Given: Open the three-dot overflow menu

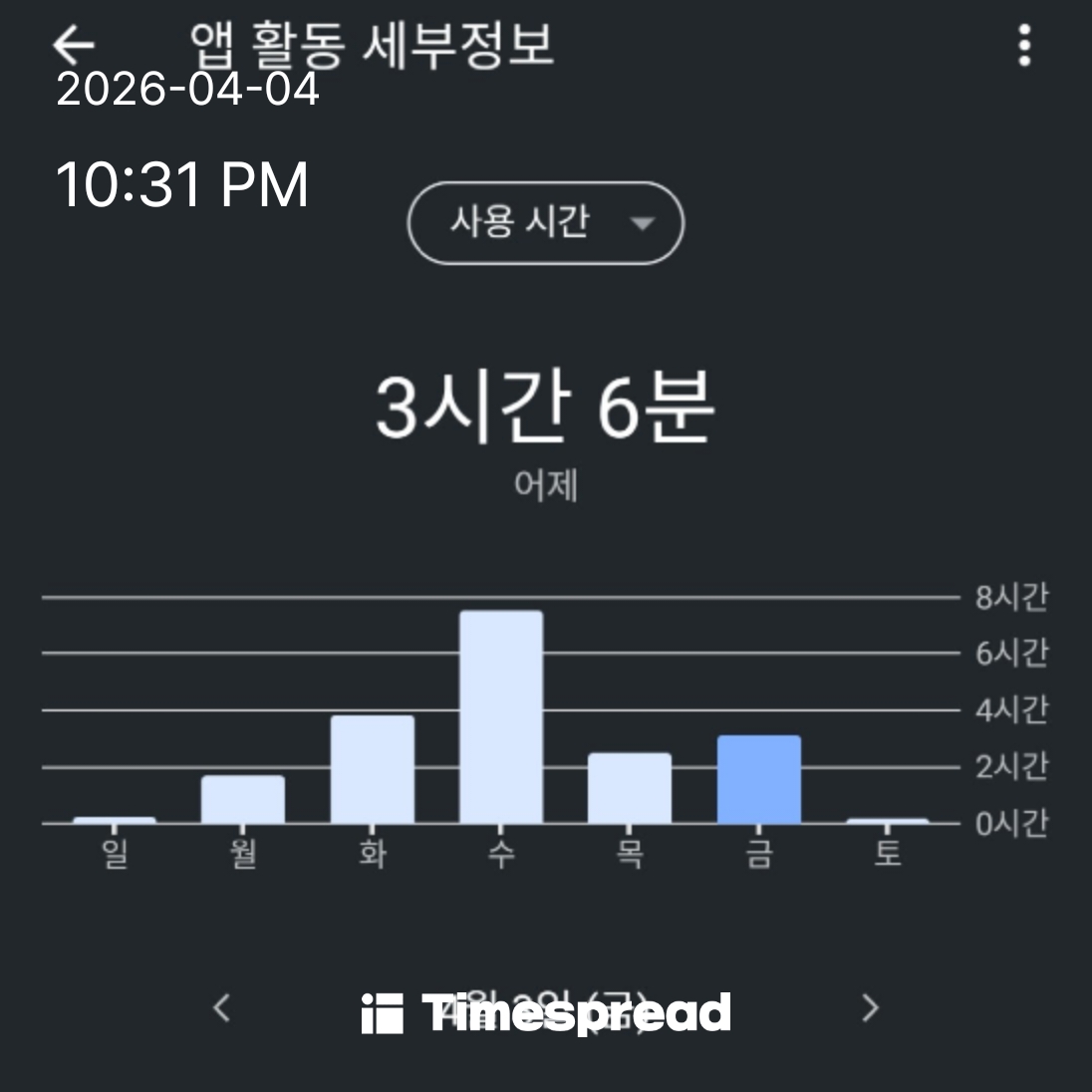Looking at the screenshot, I should [1023, 46].
